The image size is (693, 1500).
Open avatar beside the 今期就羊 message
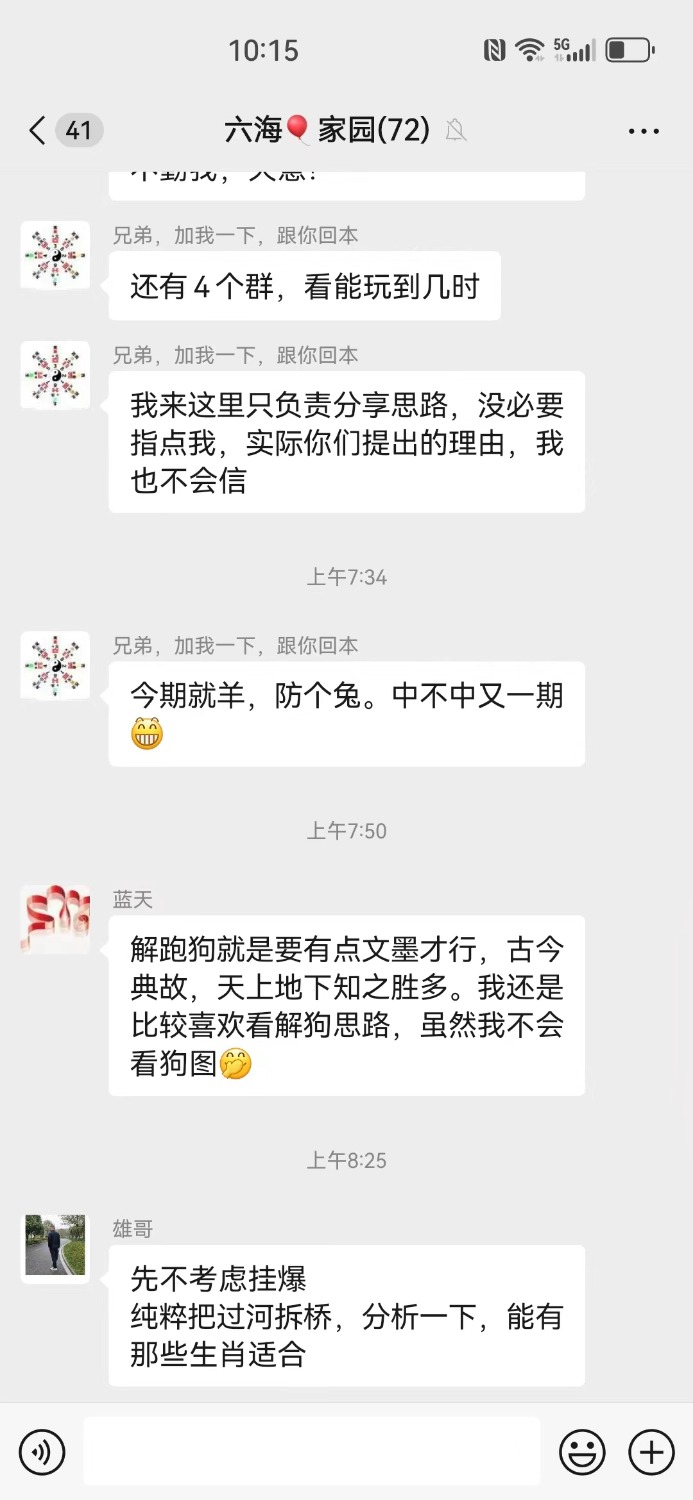(55, 665)
